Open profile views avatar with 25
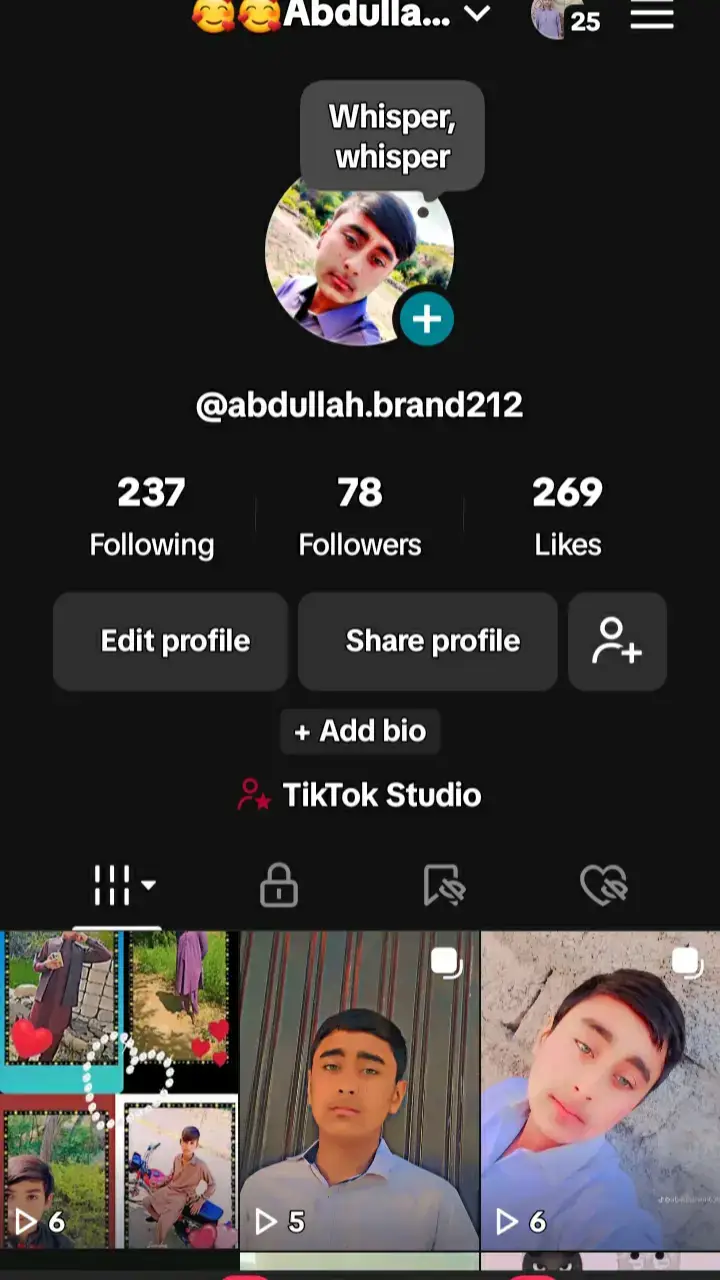The width and height of the screenshot is (720, 1280). pyautogui.click(x=566, y=17)
